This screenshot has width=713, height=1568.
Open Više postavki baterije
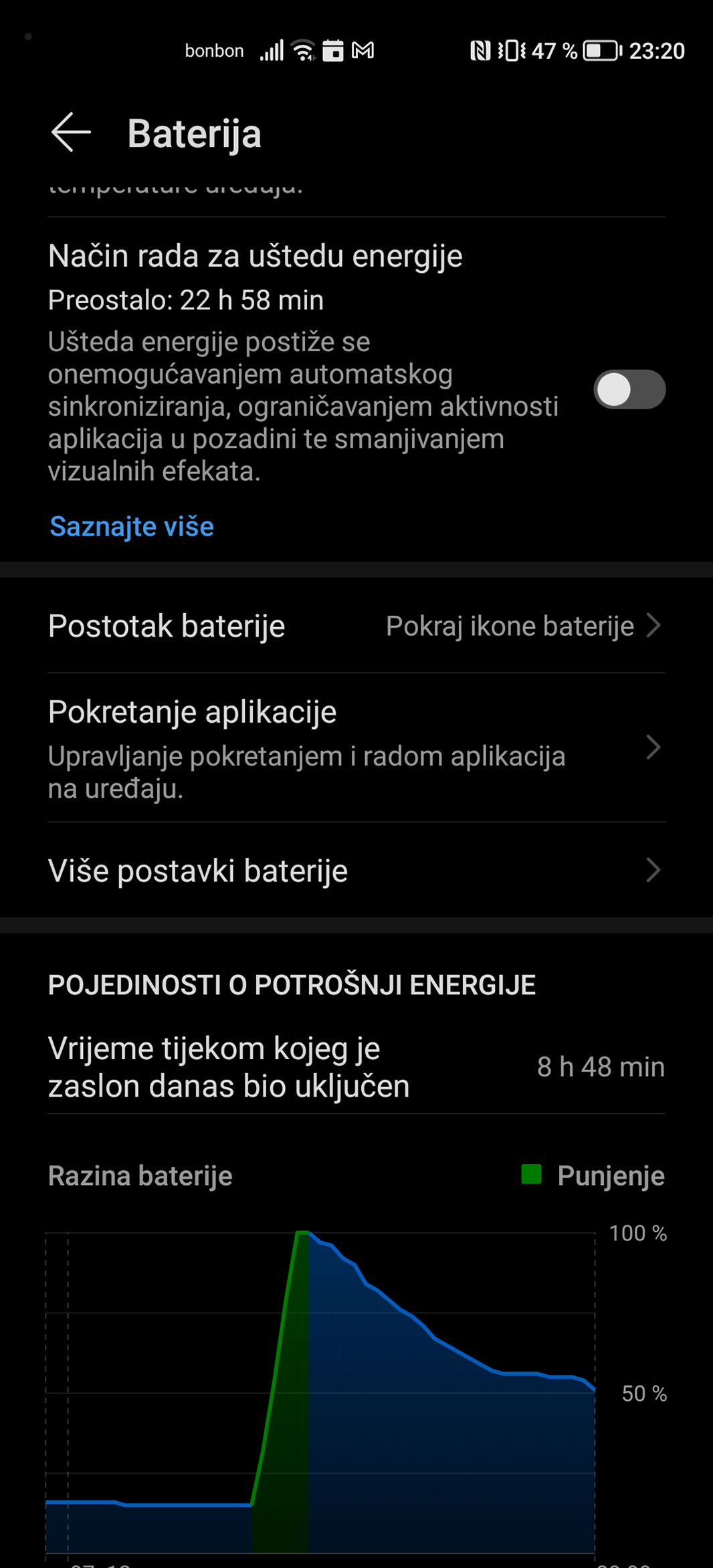tap(356, 871)
